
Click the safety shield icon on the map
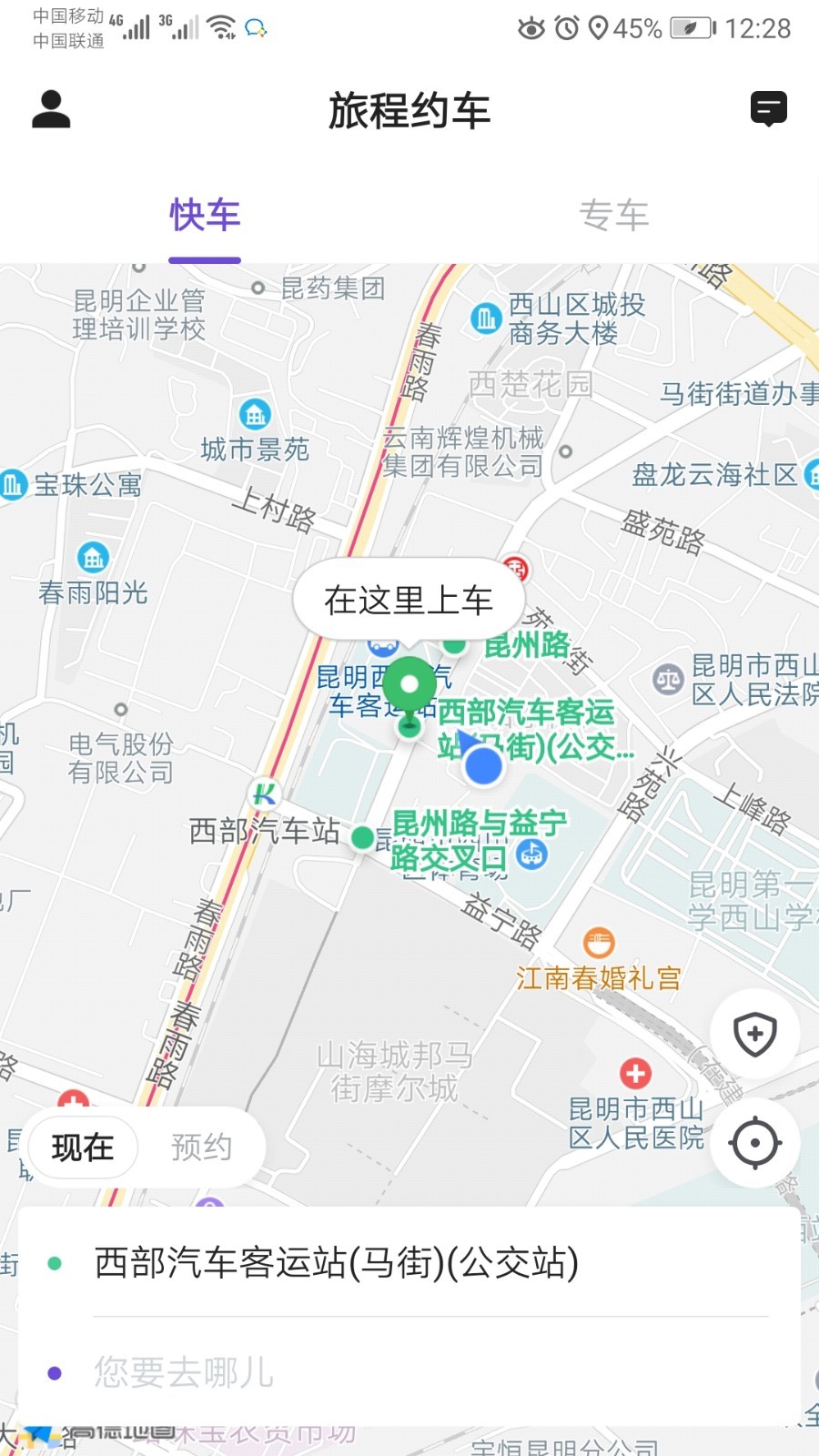pyautogui.click(x=755, y=1035)
